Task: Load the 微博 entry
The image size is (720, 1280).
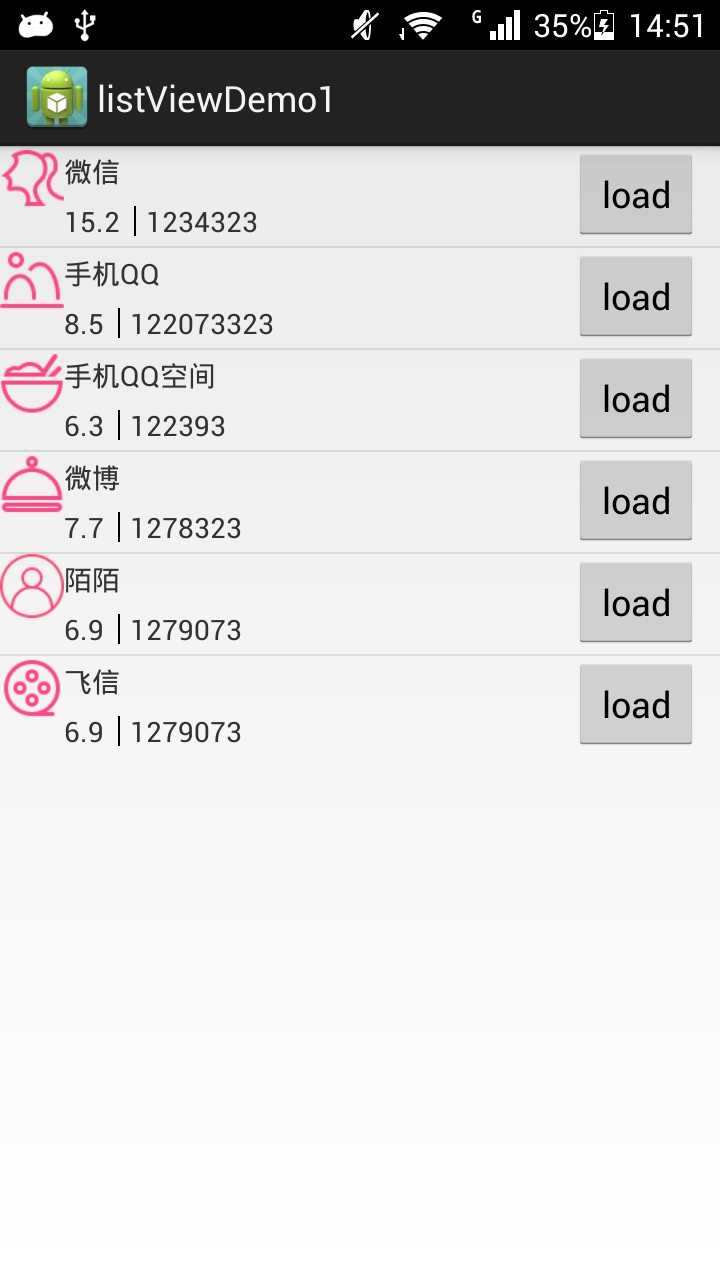Action: [635, 501]
